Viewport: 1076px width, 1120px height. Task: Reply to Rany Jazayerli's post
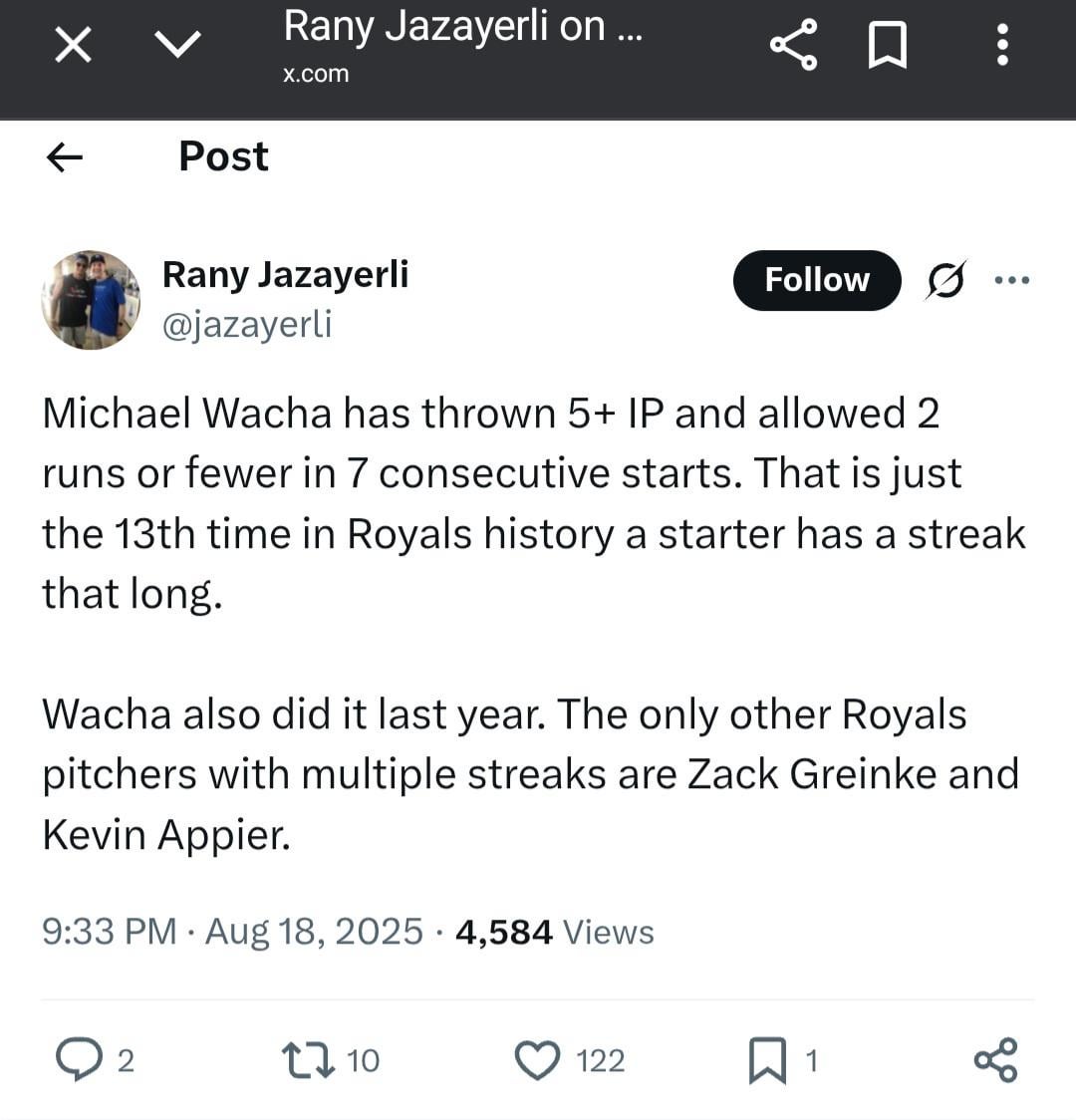tap(78, 1059)
